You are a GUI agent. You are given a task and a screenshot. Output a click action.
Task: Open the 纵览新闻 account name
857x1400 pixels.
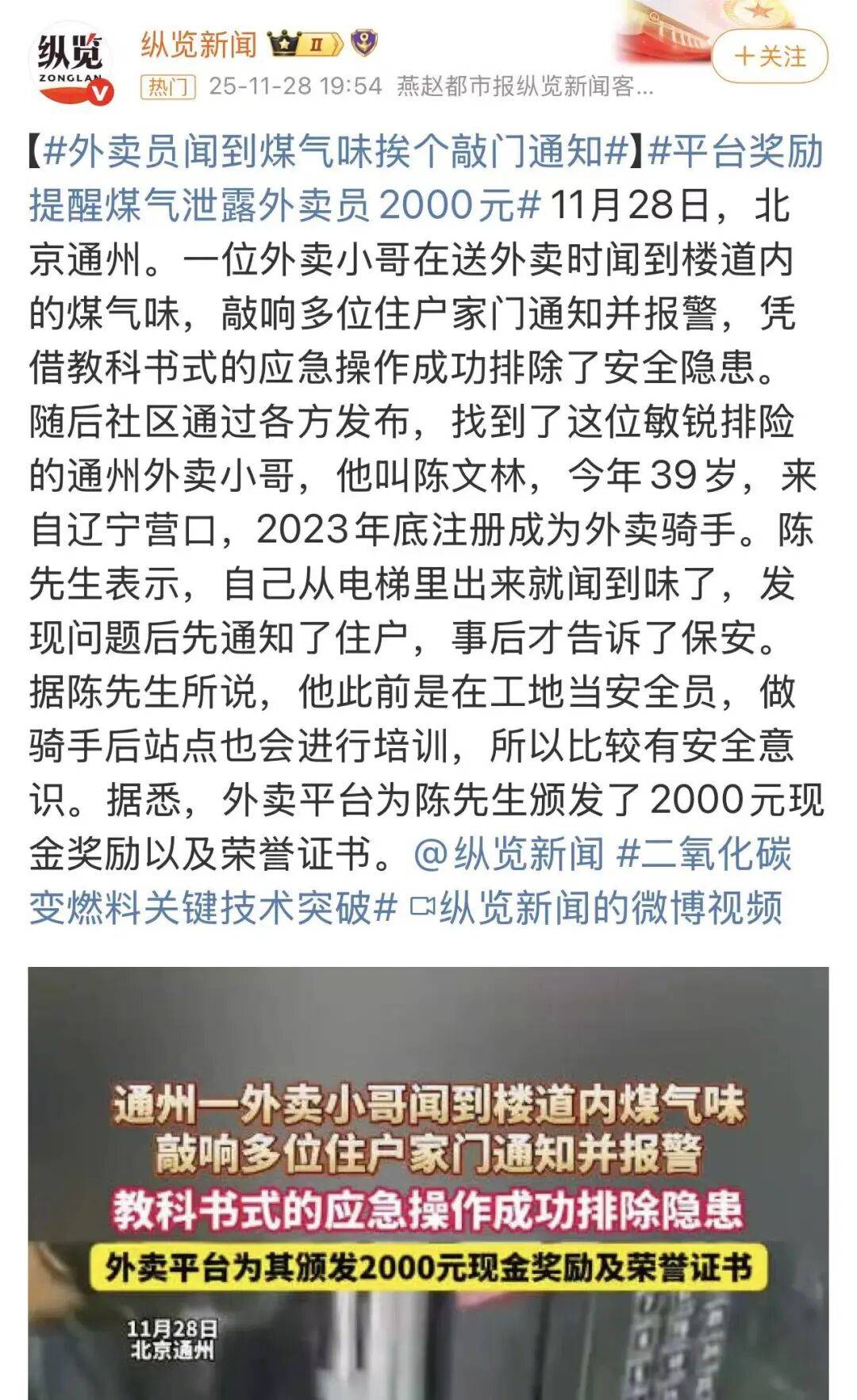pyautogui.click(x=199, y=44)
